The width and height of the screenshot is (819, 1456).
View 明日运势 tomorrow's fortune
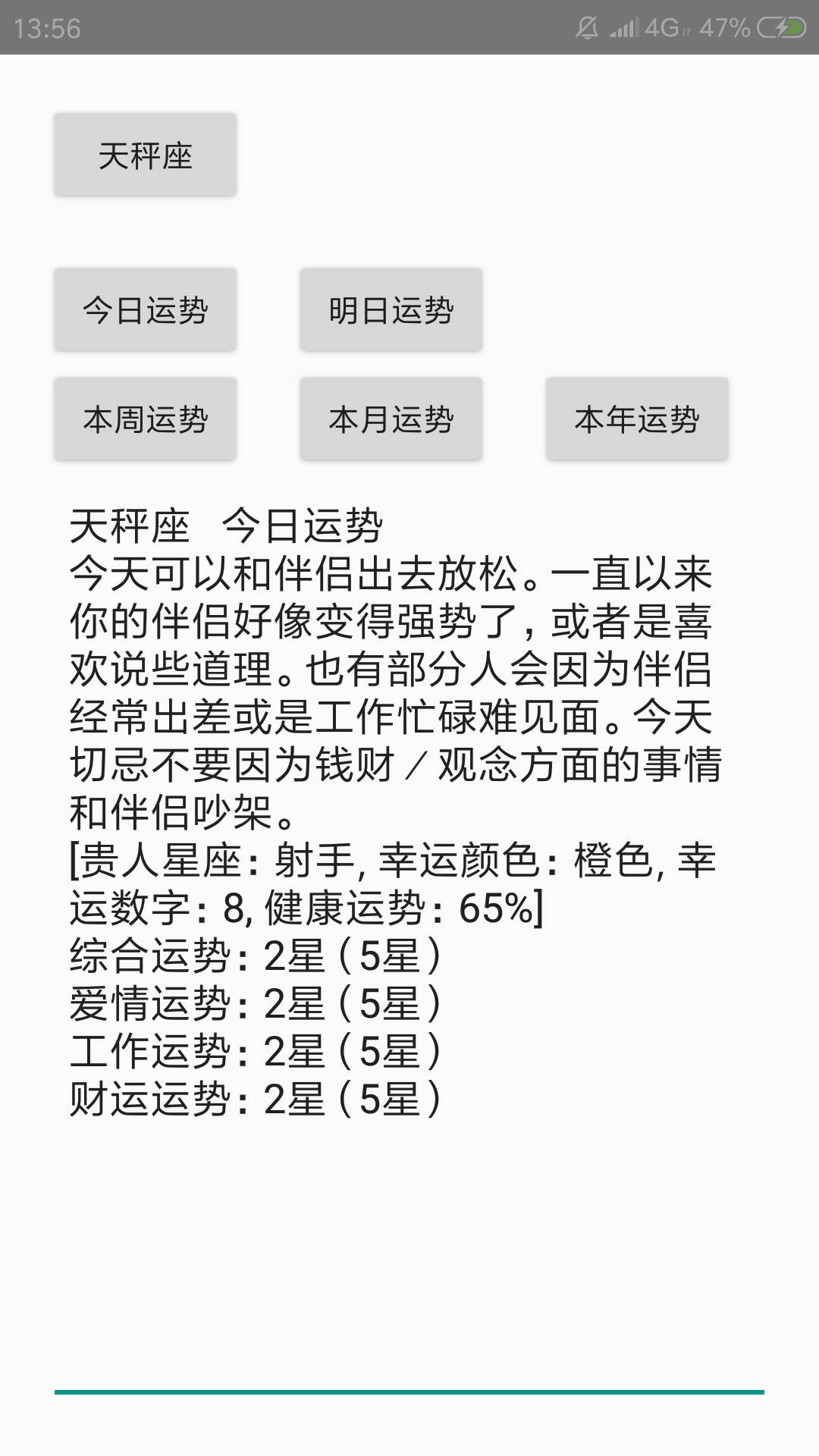point(390,309)
